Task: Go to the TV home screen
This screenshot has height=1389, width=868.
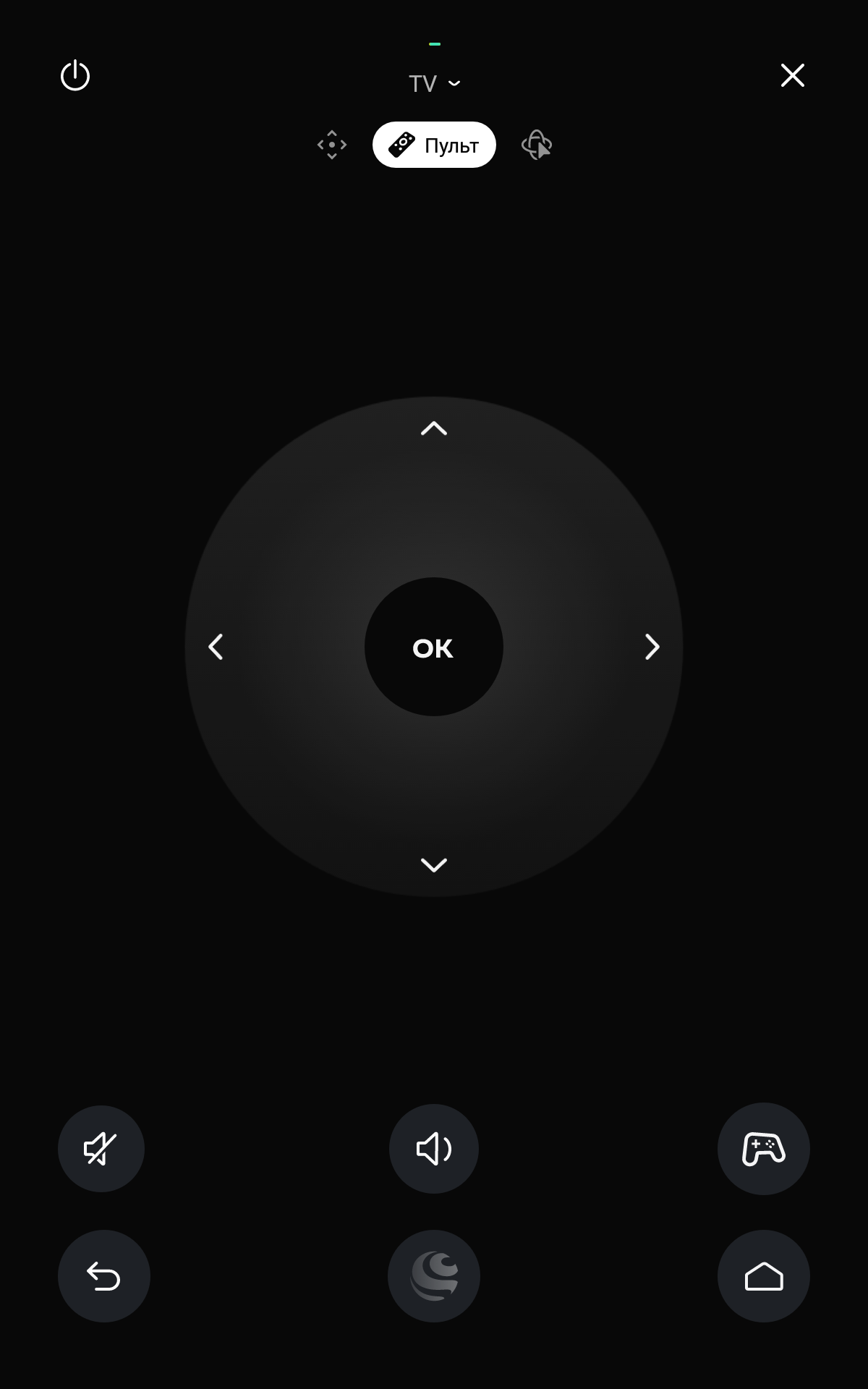Action: click(763, 1276)
